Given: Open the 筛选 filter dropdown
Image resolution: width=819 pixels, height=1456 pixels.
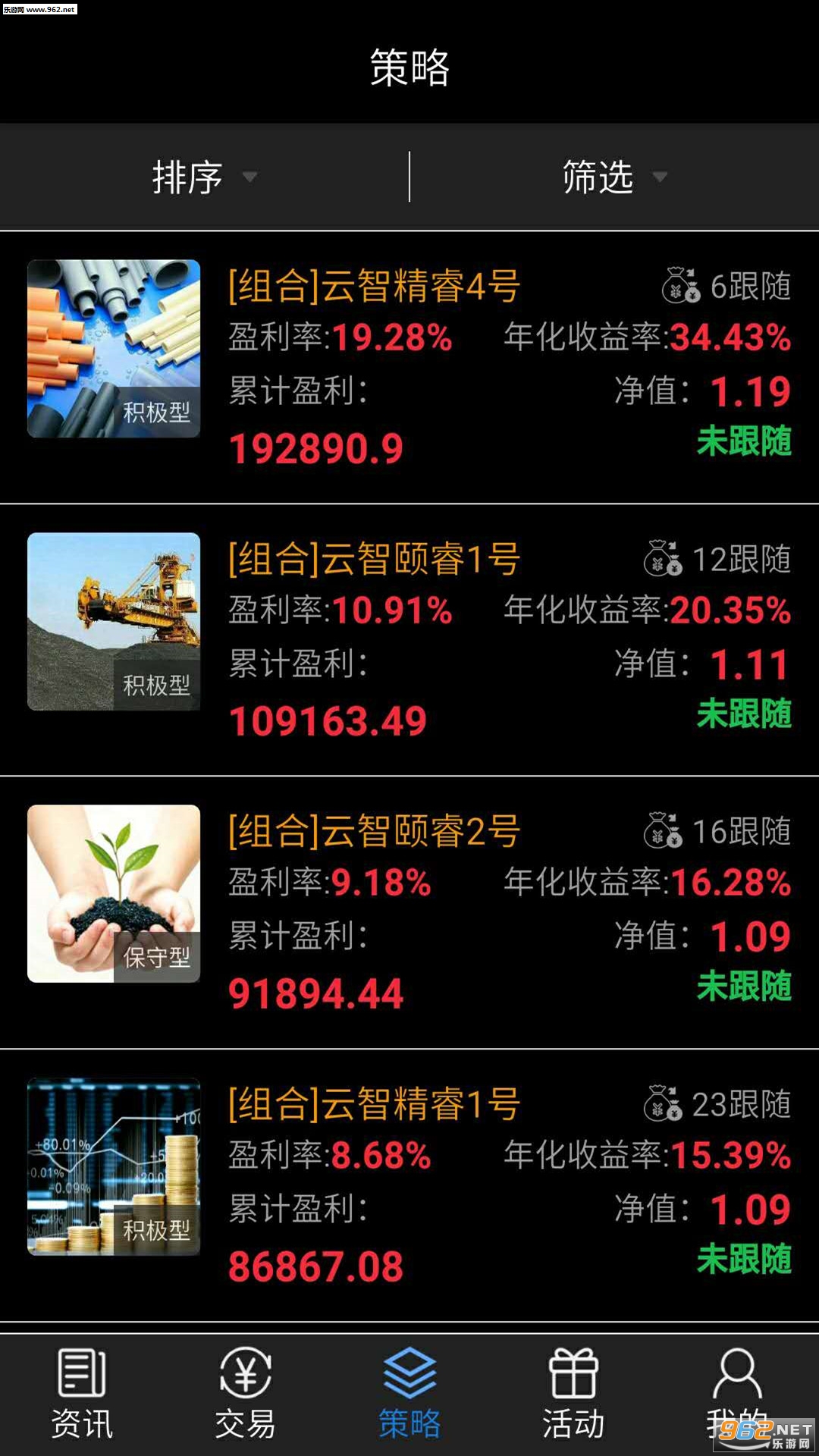Looking at the screenshot, I should tap(613, 177).
